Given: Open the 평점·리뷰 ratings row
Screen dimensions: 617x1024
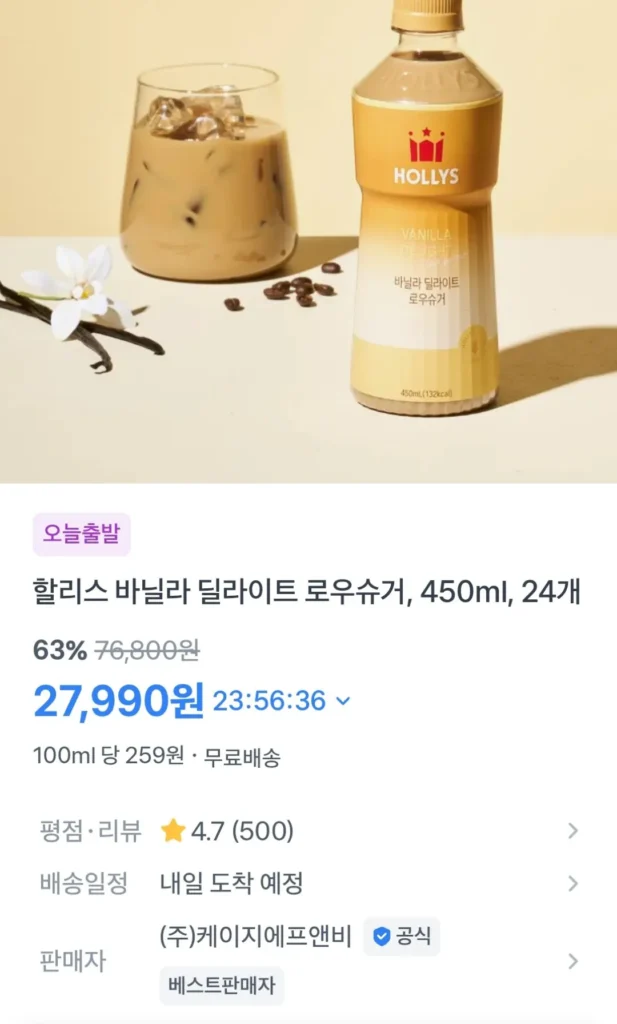Looking at the screenshot, I should click(308, 831).
